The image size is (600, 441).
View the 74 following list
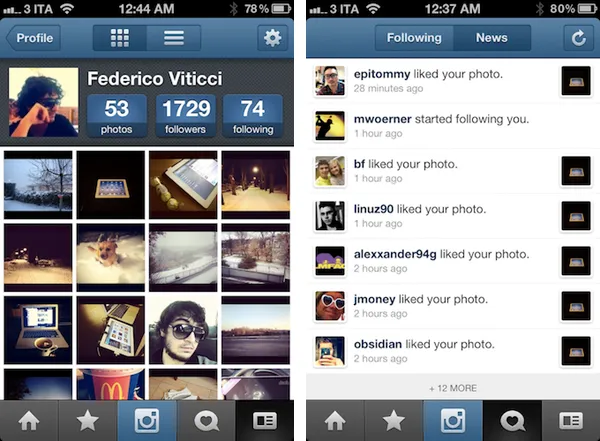pos(252,116)
